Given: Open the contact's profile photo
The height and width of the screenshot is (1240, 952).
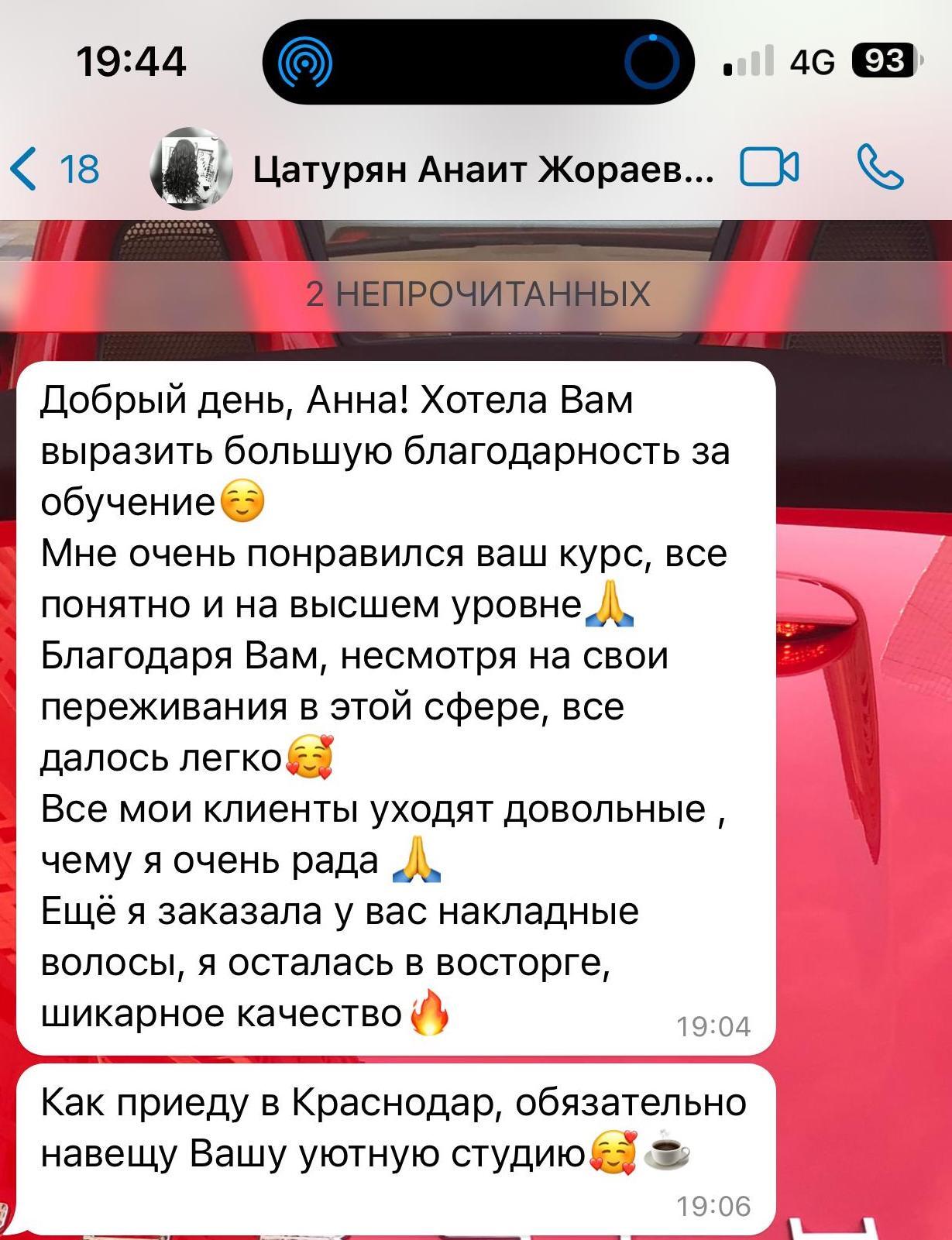Looking at the screenshot, I should 191,168.
